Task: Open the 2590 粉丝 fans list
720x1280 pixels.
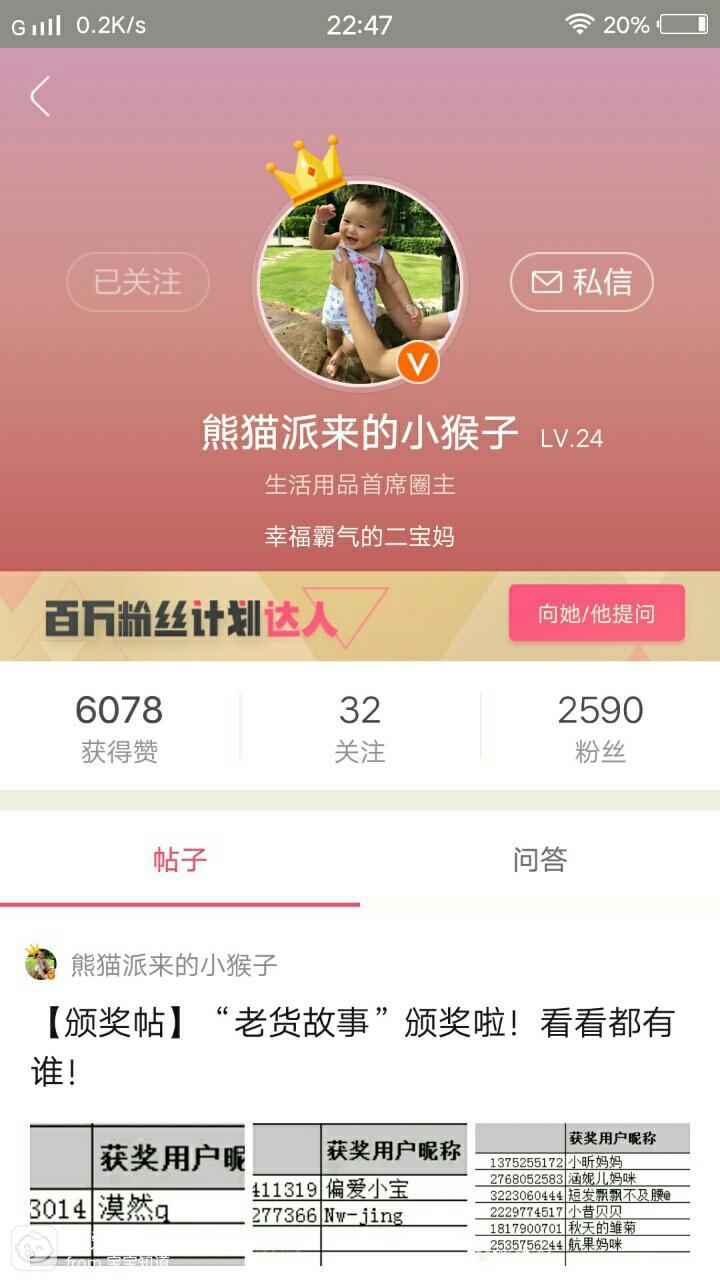Action: click(600, 727)
